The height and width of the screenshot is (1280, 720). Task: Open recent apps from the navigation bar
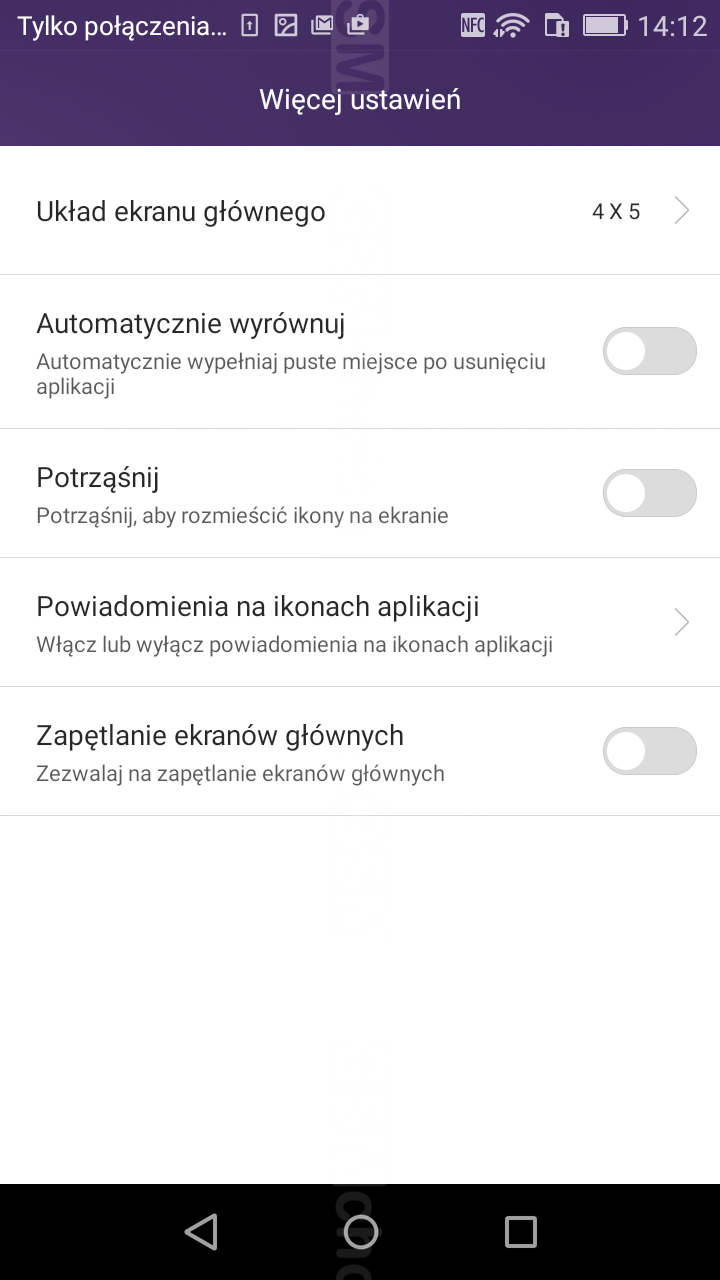(520, 1232)
